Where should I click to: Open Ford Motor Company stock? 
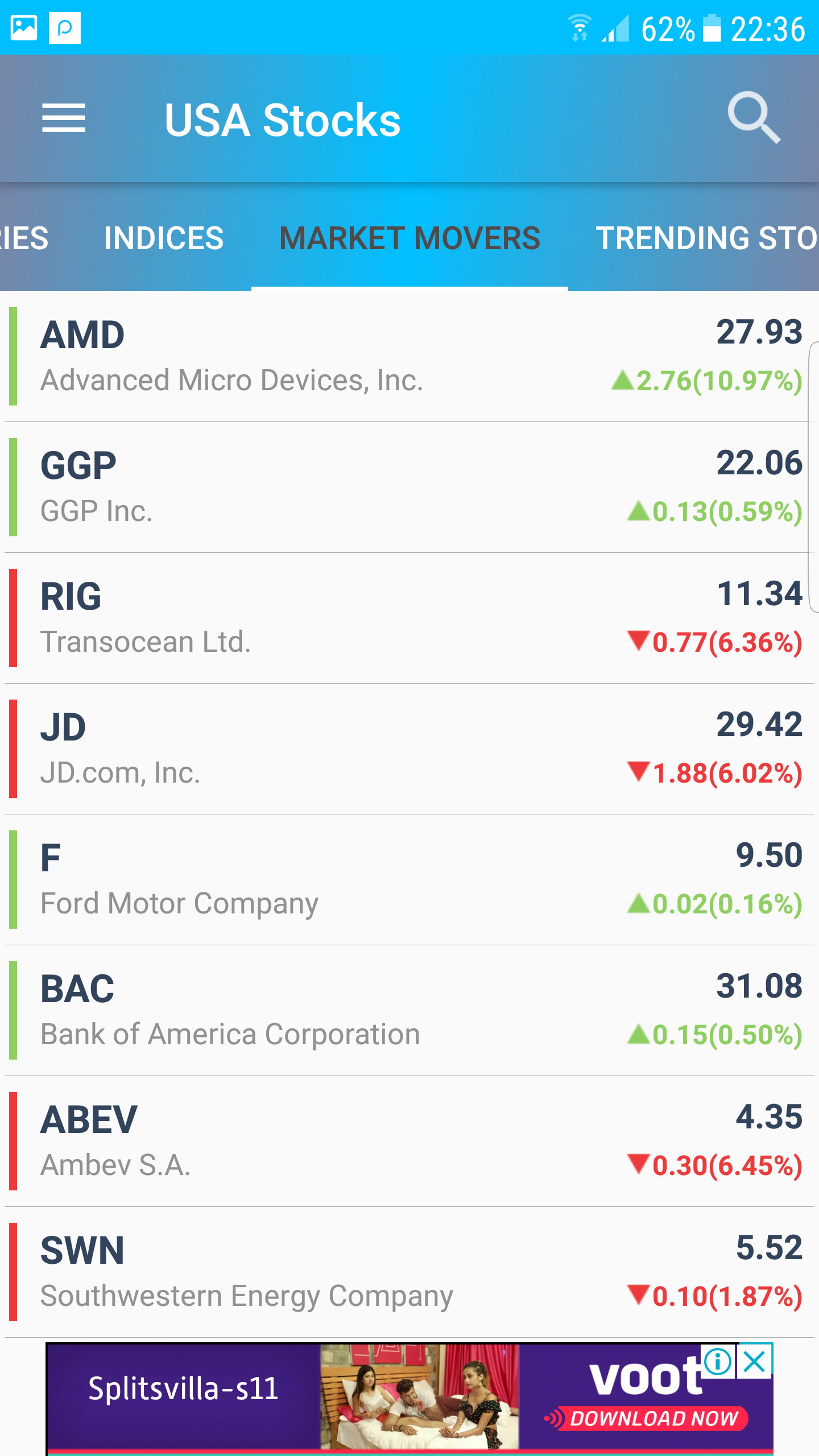coord(409,880)
